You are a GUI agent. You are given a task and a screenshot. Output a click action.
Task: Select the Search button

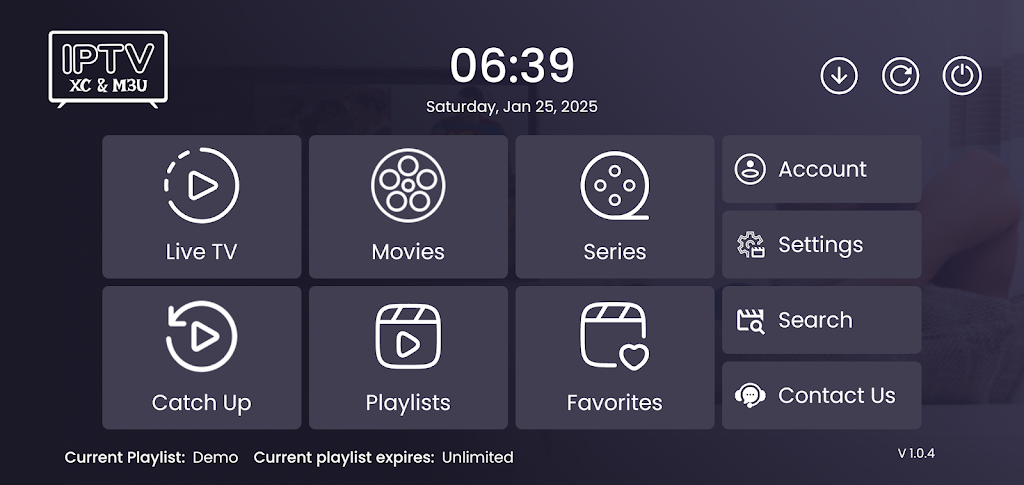point(821,320)
